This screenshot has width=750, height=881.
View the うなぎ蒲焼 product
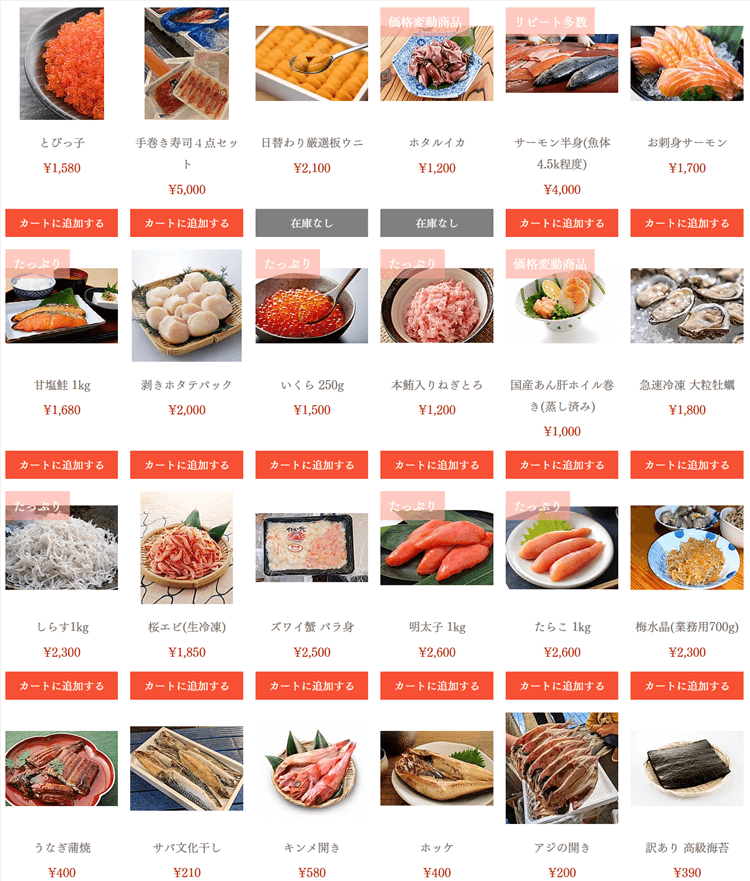(x=61, y=768)
